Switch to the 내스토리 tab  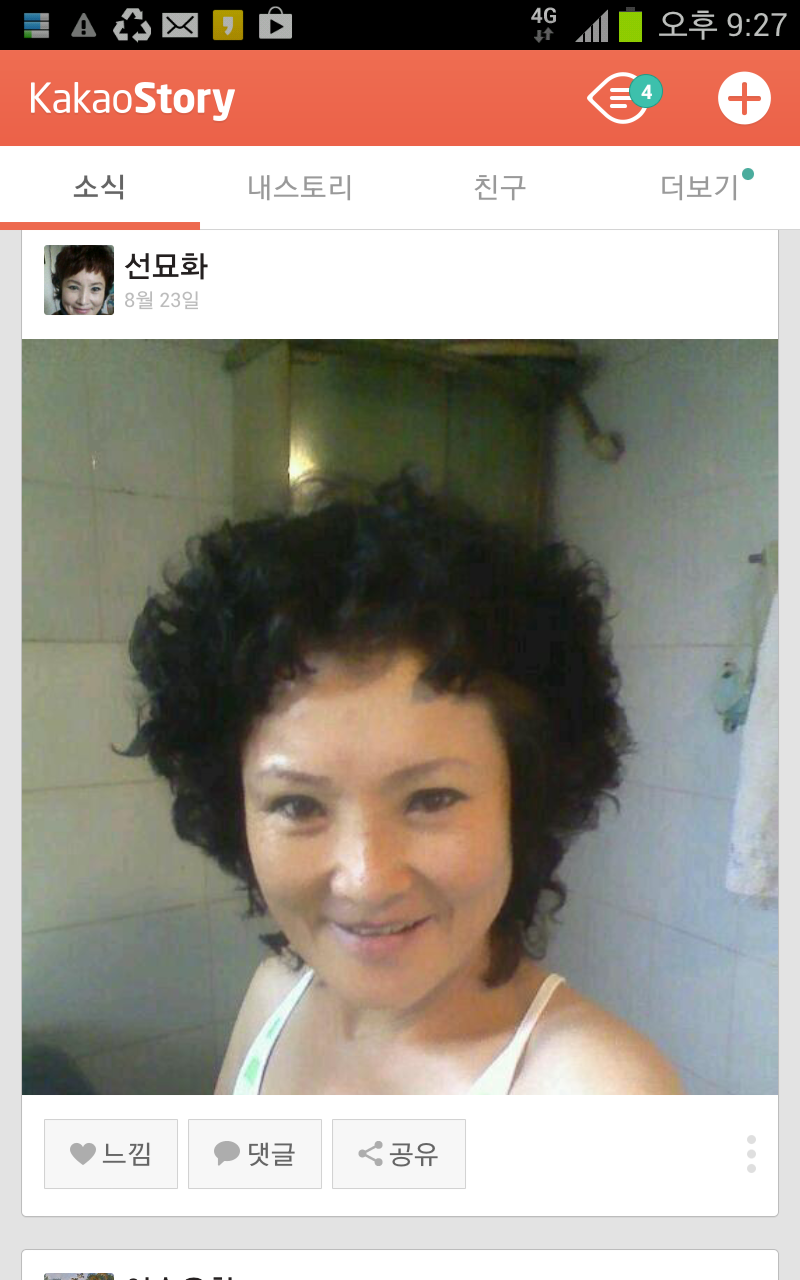click(300, 187)
